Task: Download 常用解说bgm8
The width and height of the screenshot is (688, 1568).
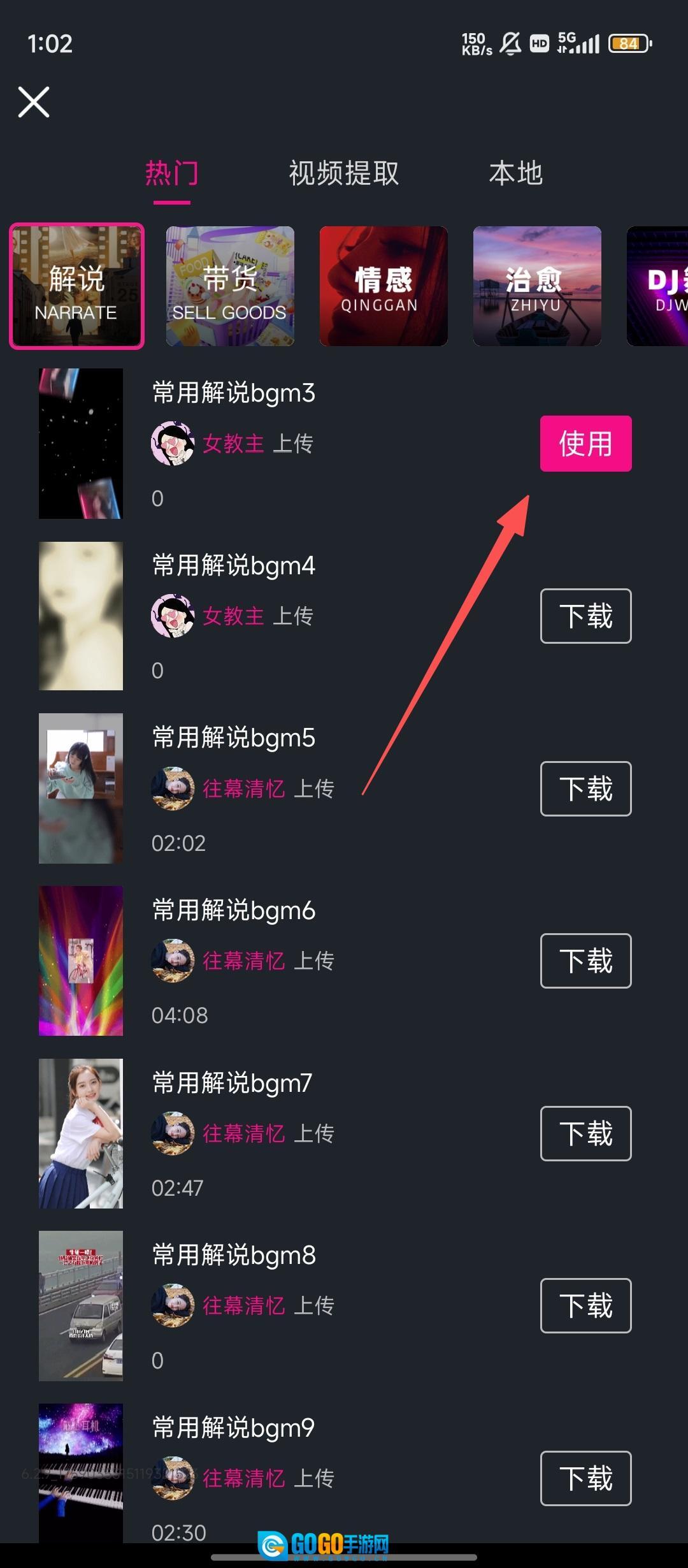Action: point(585,1305)
